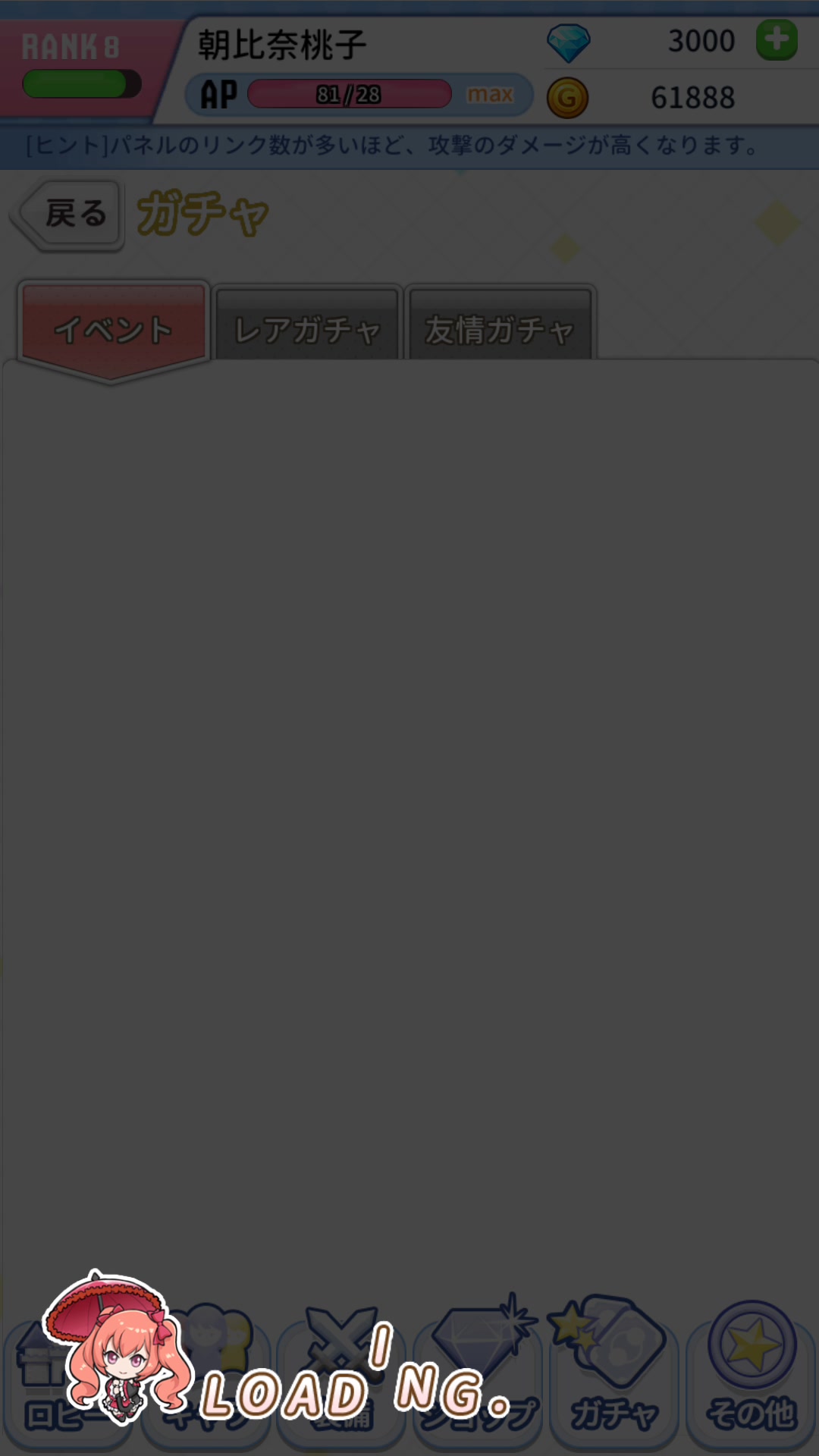Open the ガチャ bottom navigation item
This screenshot has width=819, height=1456.
(614, 1373)
